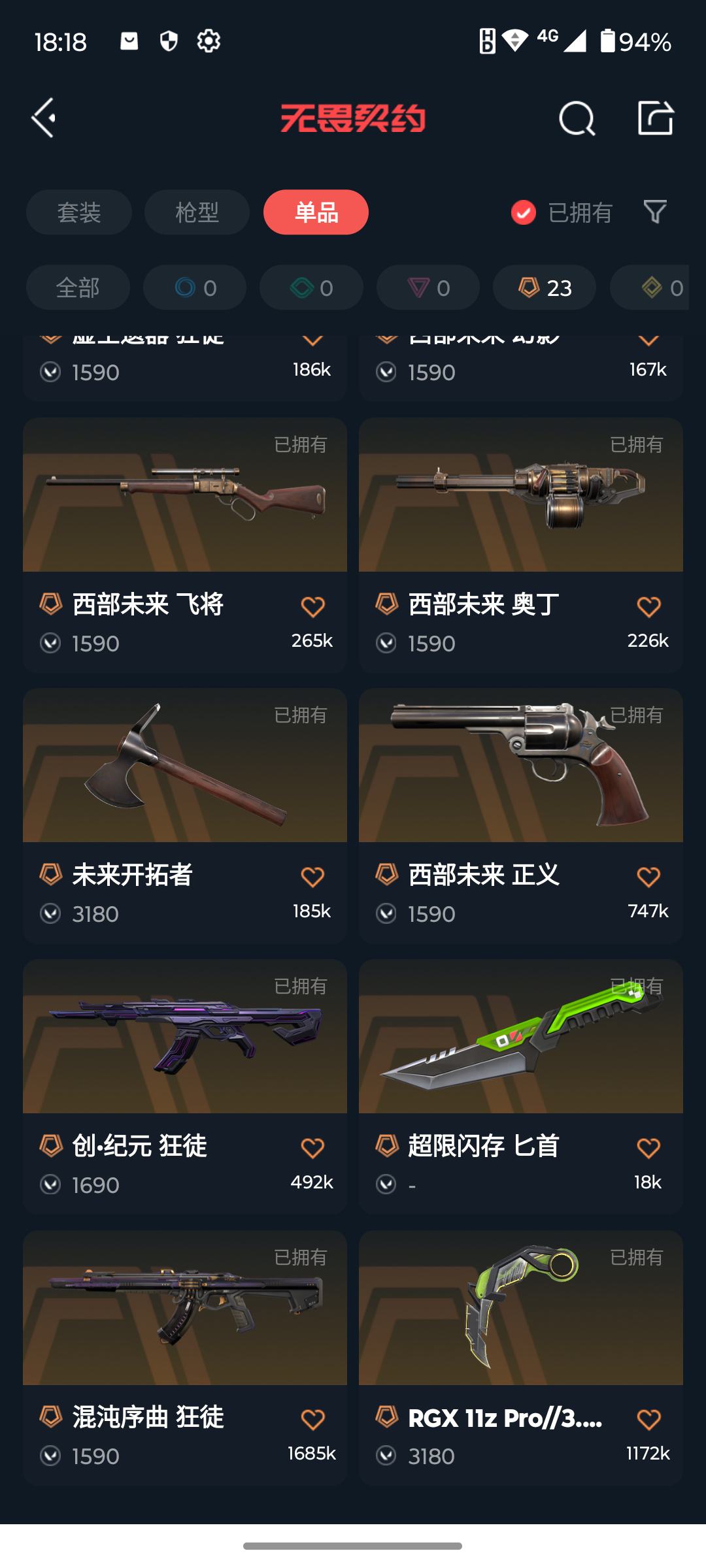Go back using the top-left arrow

[44, 118]
